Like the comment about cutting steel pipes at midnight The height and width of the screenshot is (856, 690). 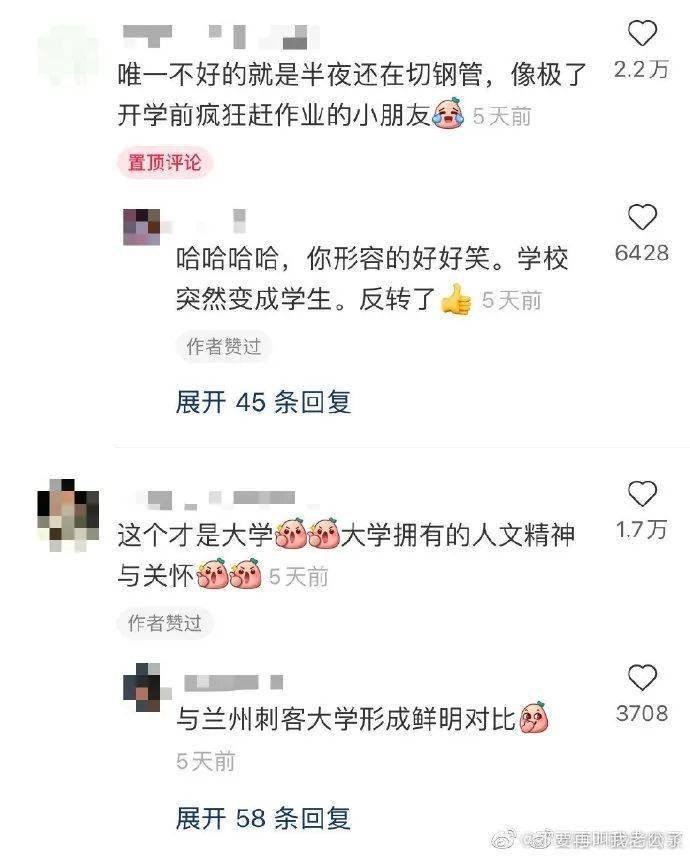tap(642, 37)
